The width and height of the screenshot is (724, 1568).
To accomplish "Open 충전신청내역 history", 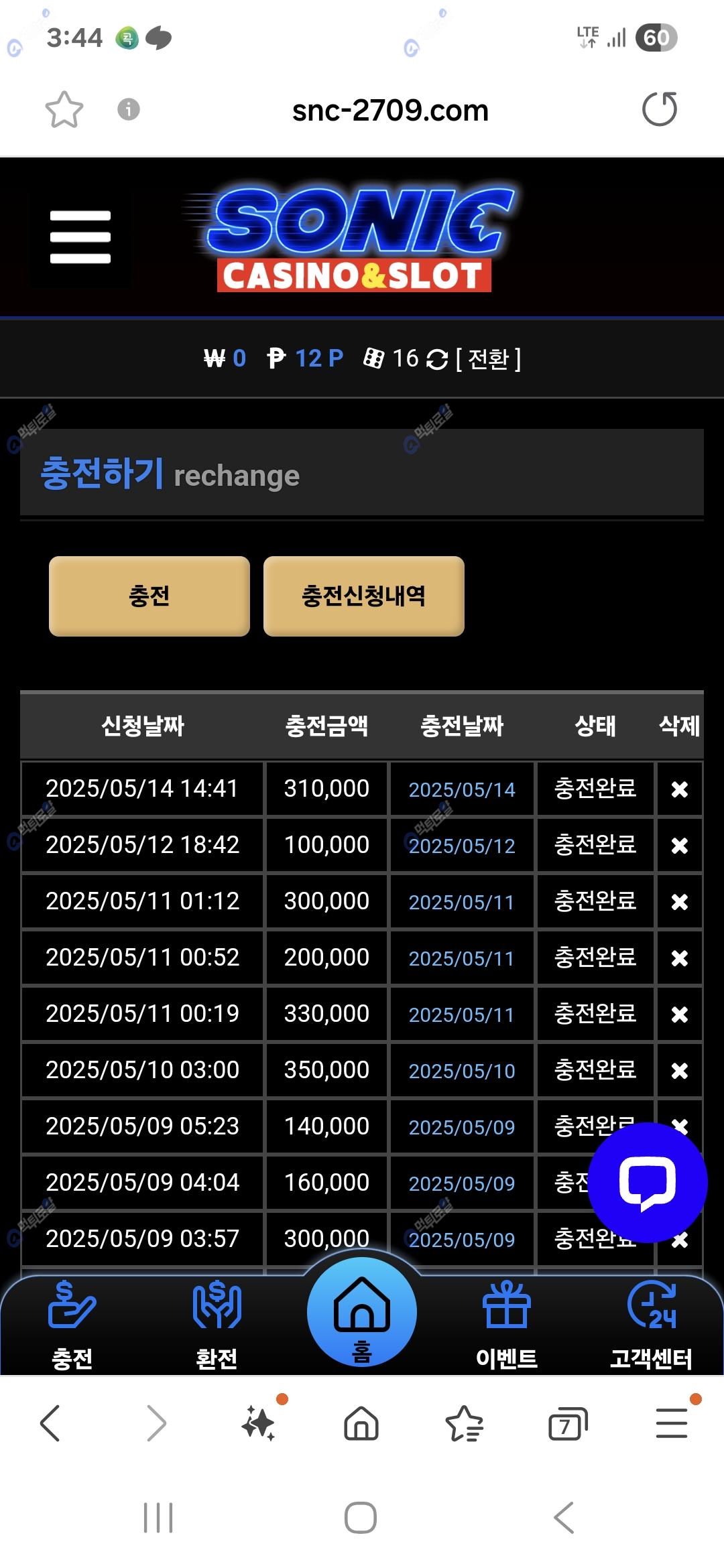I will coord(363,596).
